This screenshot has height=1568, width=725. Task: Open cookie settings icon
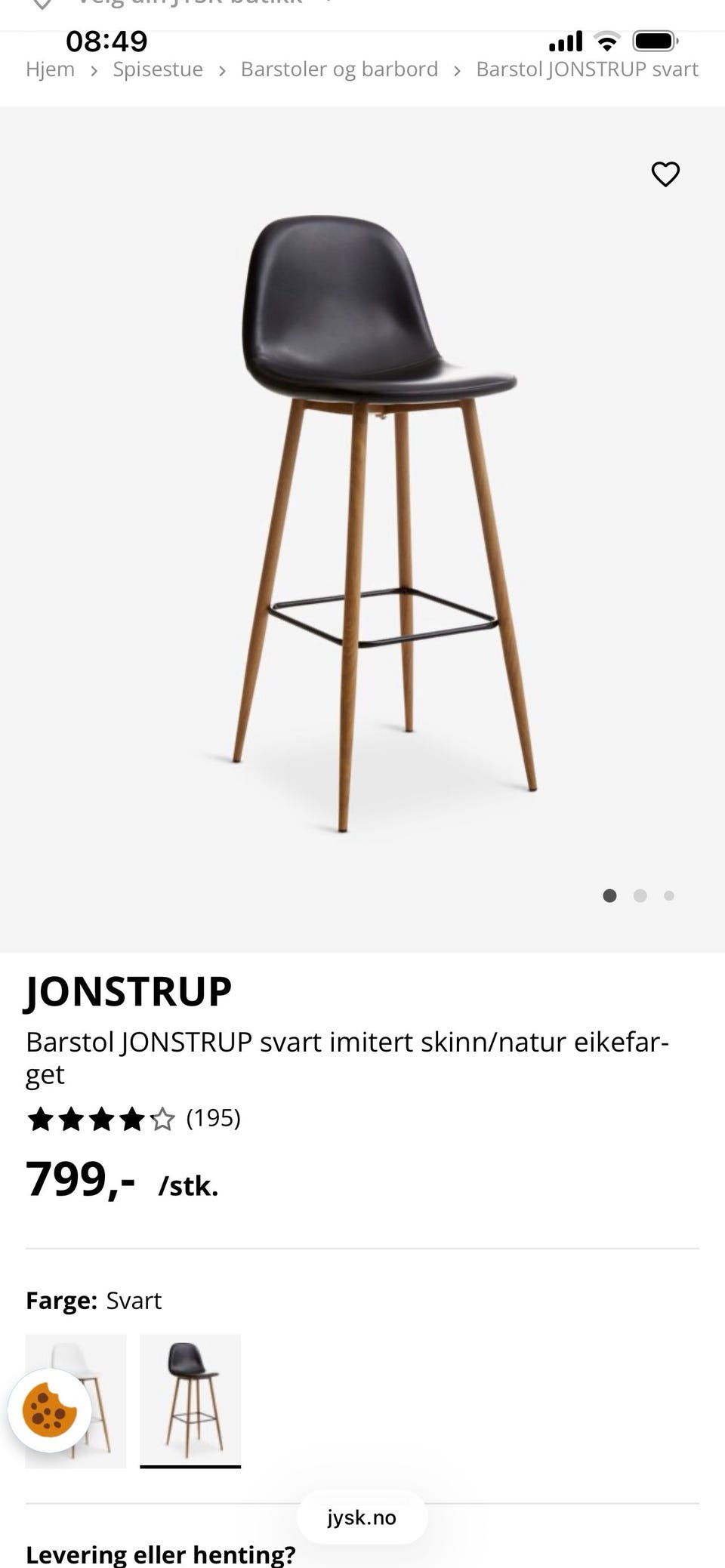(50, 1409)
